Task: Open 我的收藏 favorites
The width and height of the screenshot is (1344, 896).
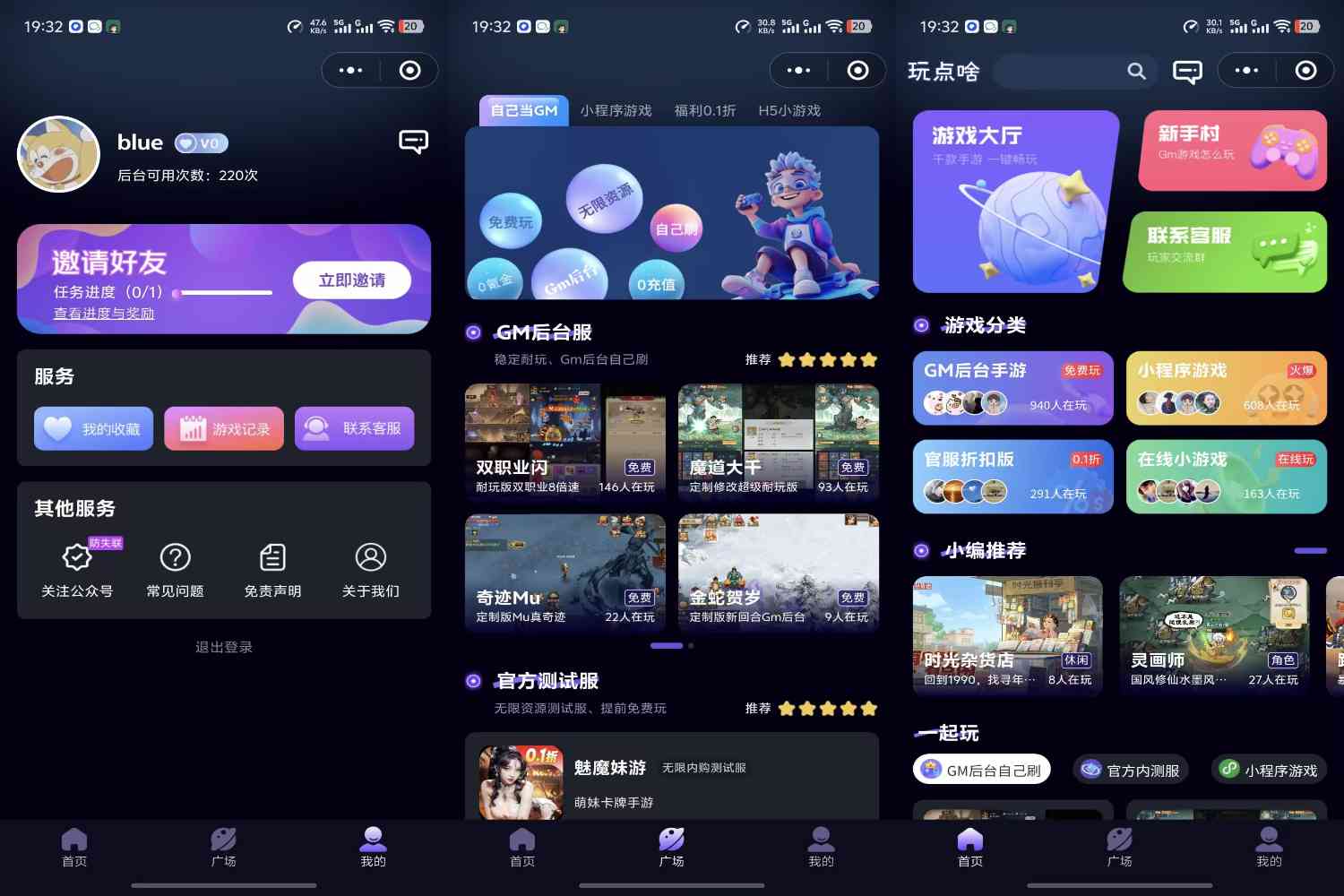Action: click(x=94, y=429)
